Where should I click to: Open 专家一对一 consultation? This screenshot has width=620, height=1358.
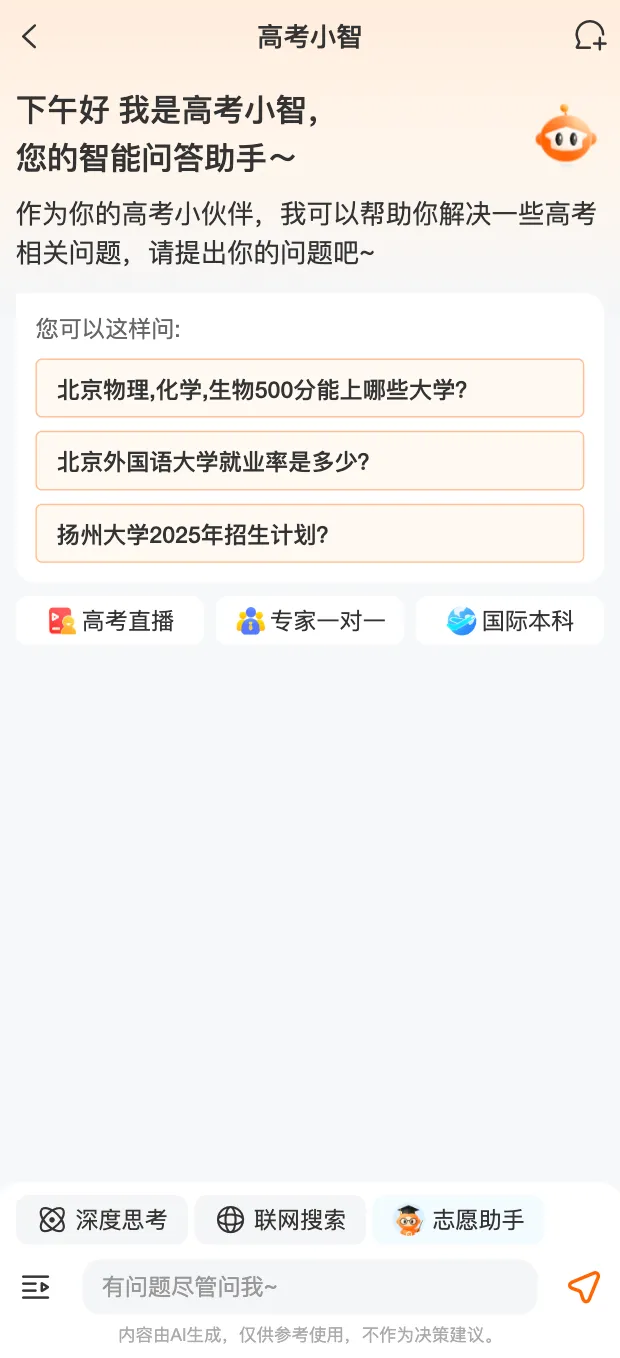point(310,621)
